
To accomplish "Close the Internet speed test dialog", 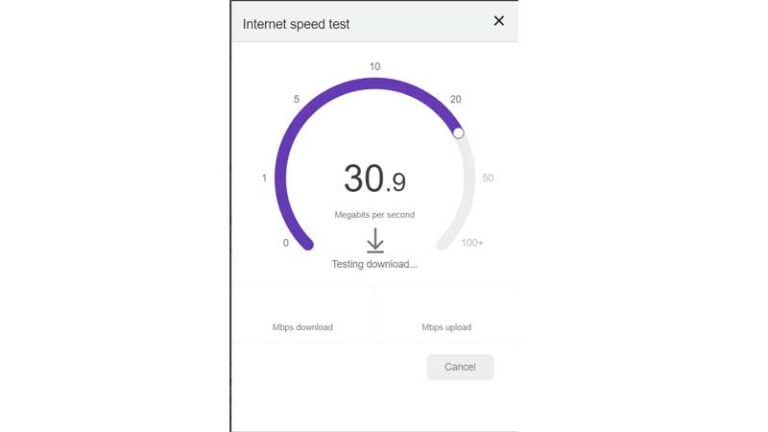I will pyautogui.click(x=499, y=21).
